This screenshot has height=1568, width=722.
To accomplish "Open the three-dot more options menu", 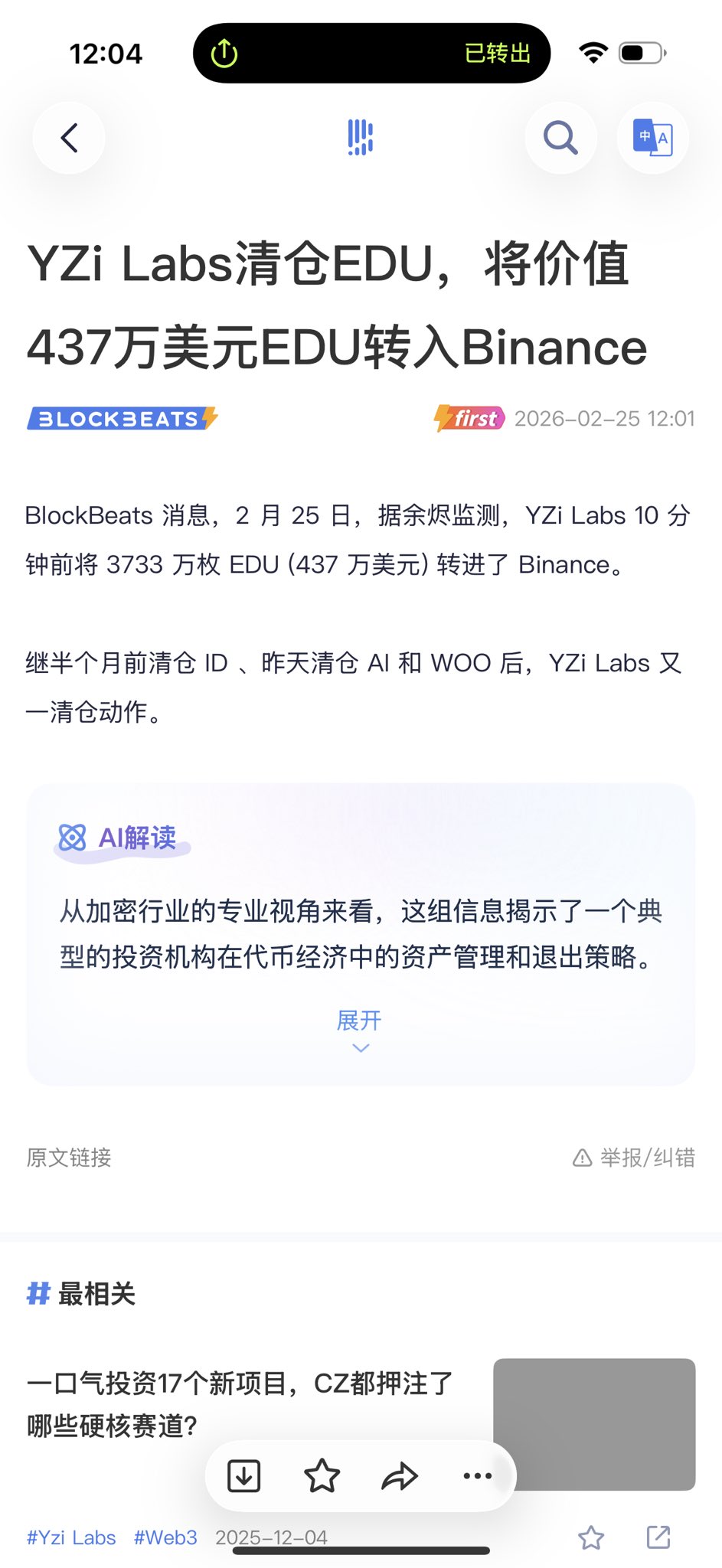I will point(478,1475).
